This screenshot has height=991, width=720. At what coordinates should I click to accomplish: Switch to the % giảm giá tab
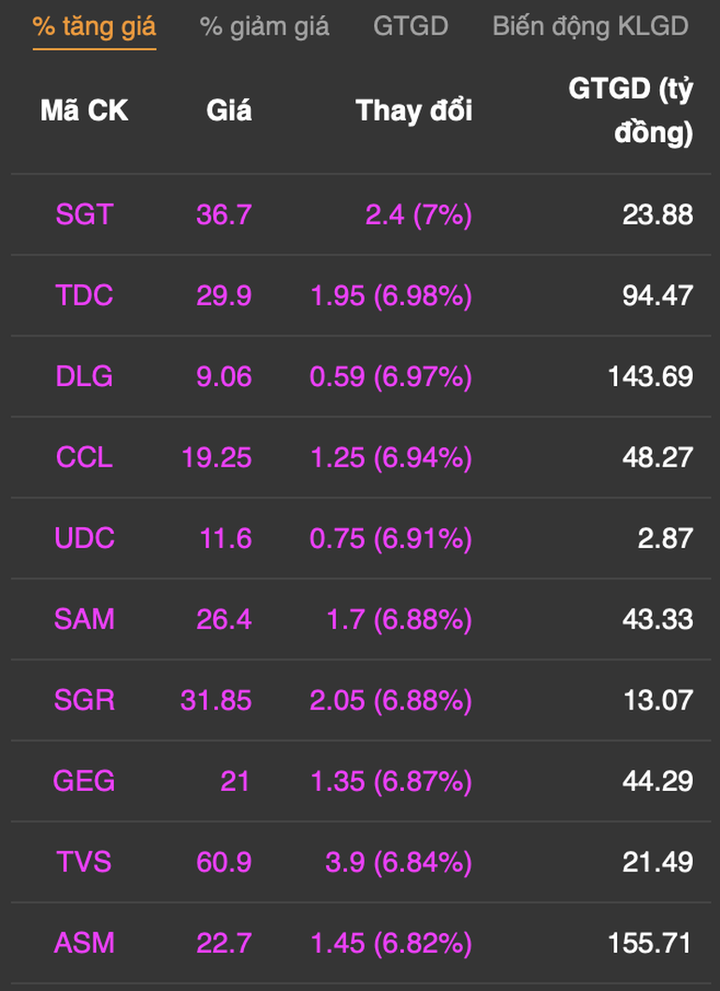pos(264,27)
